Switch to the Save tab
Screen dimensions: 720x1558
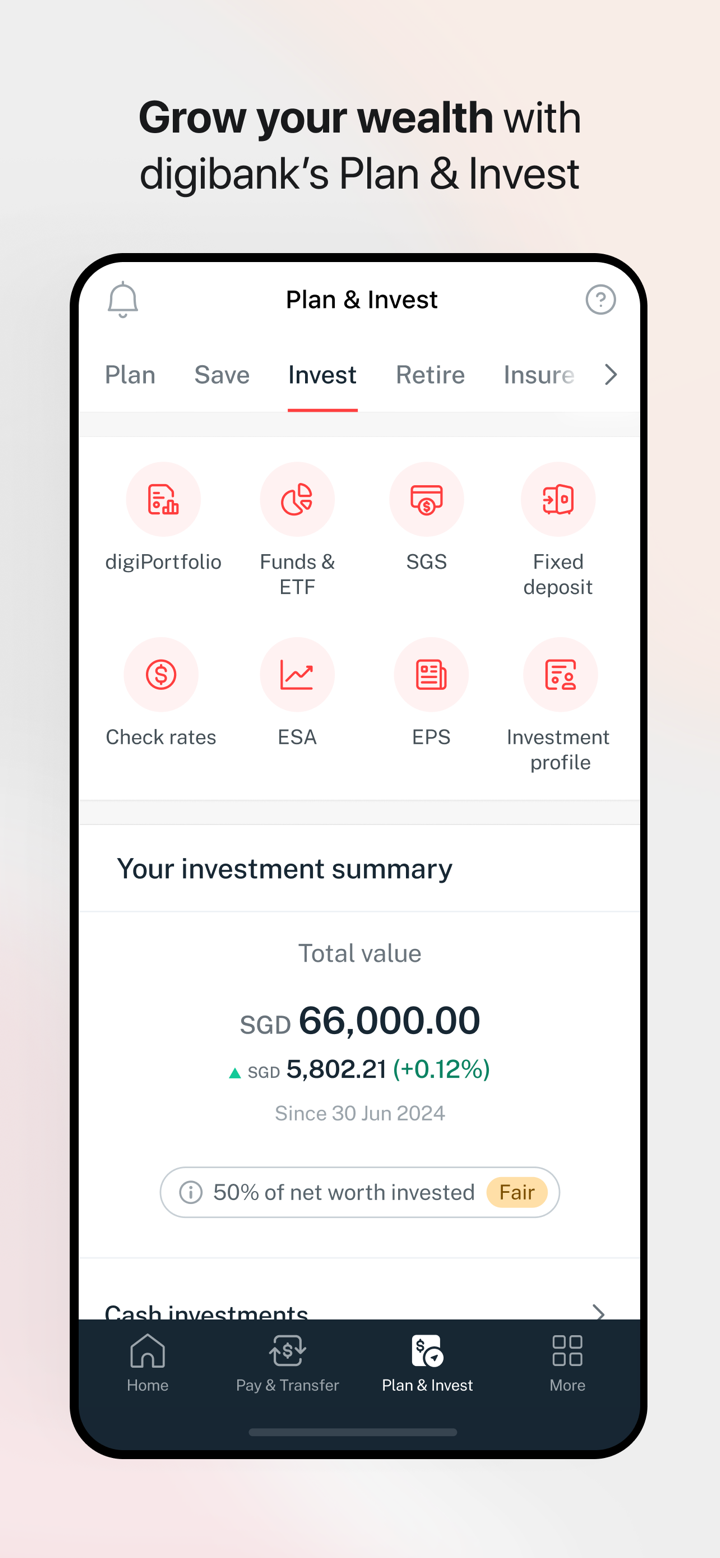pyautogui.click(x=222, y=375)
